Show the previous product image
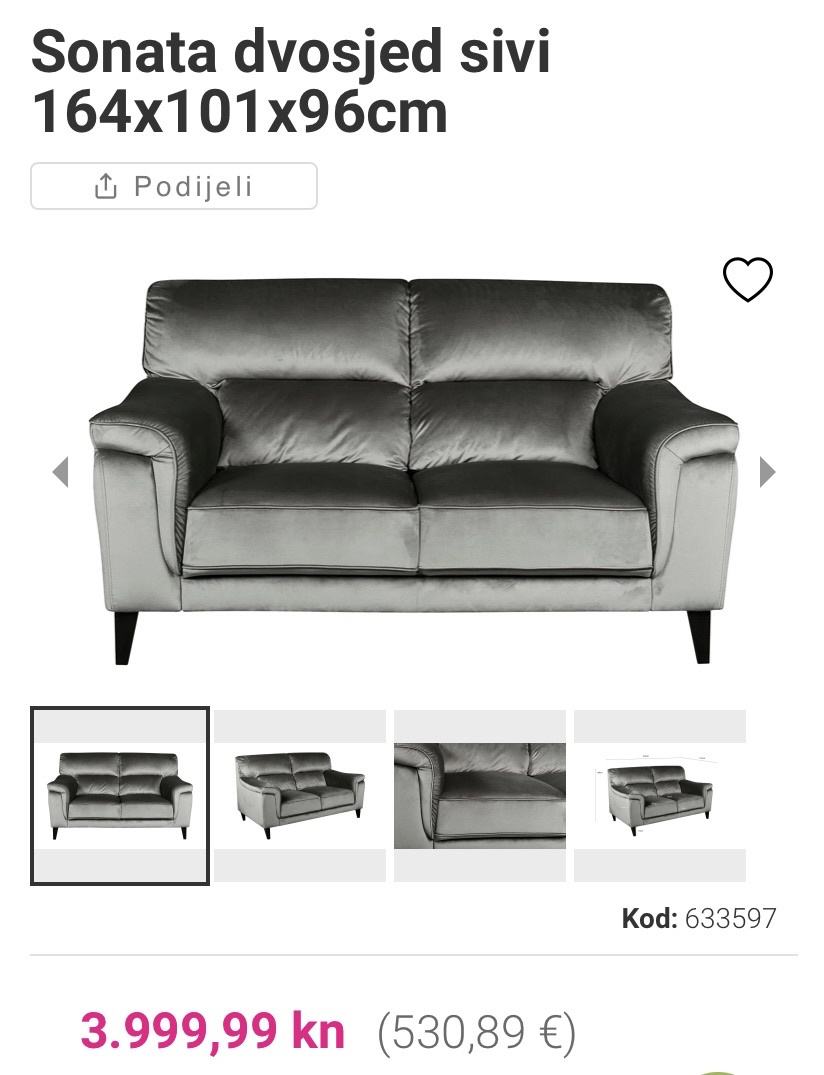The width and height of the screenshot is (824, 1075). (60, 472)
